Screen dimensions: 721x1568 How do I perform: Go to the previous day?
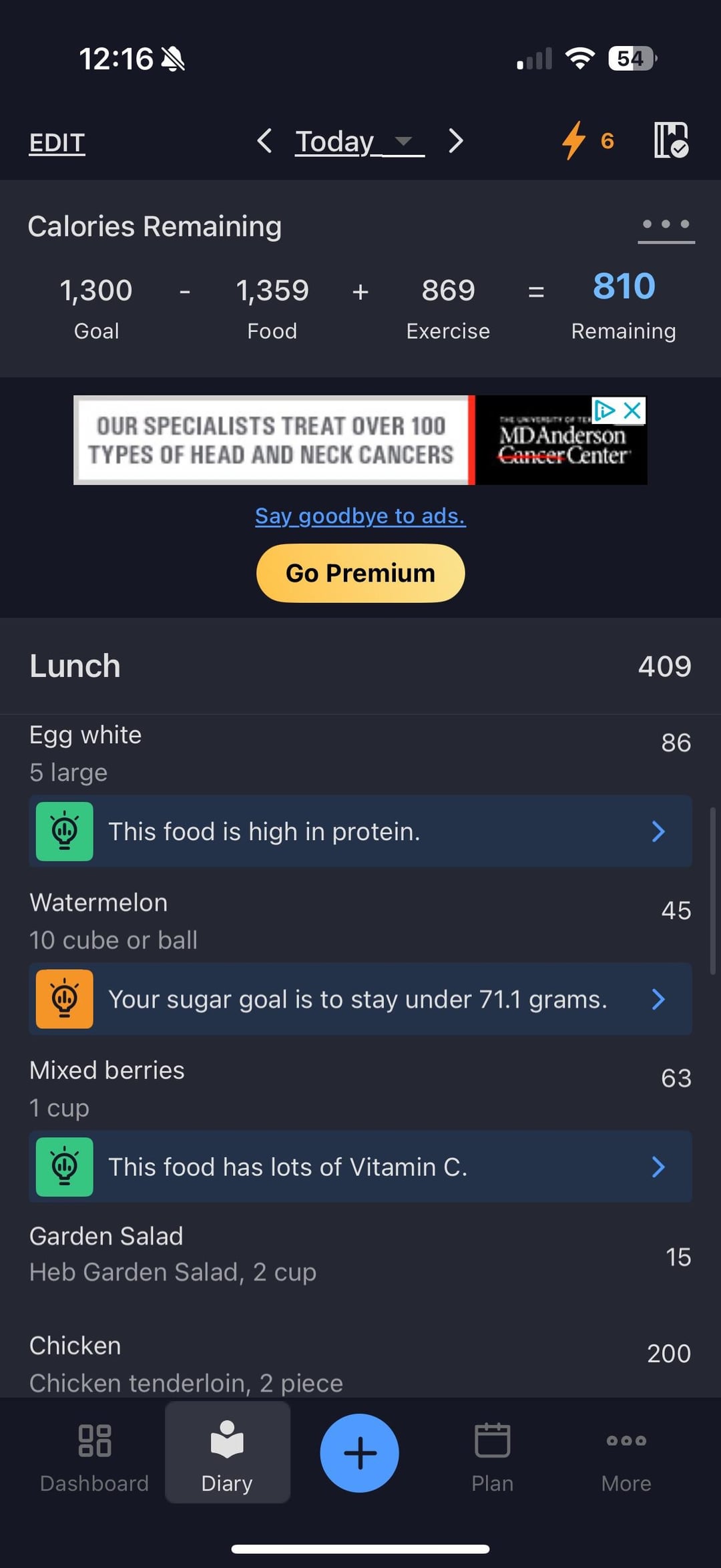(x=264, y=141)
